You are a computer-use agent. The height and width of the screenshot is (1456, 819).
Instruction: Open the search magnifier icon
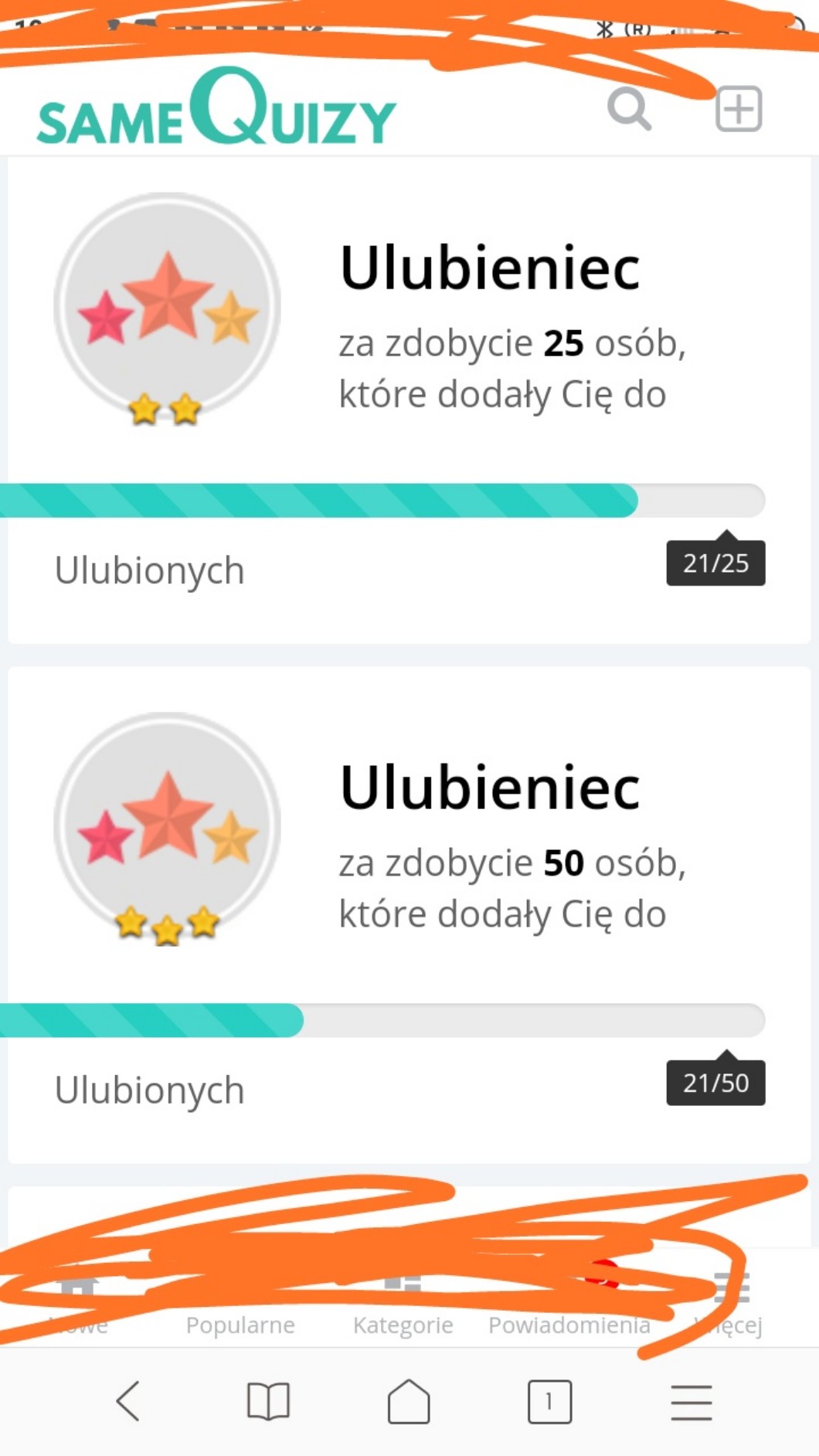click(630, 108)
